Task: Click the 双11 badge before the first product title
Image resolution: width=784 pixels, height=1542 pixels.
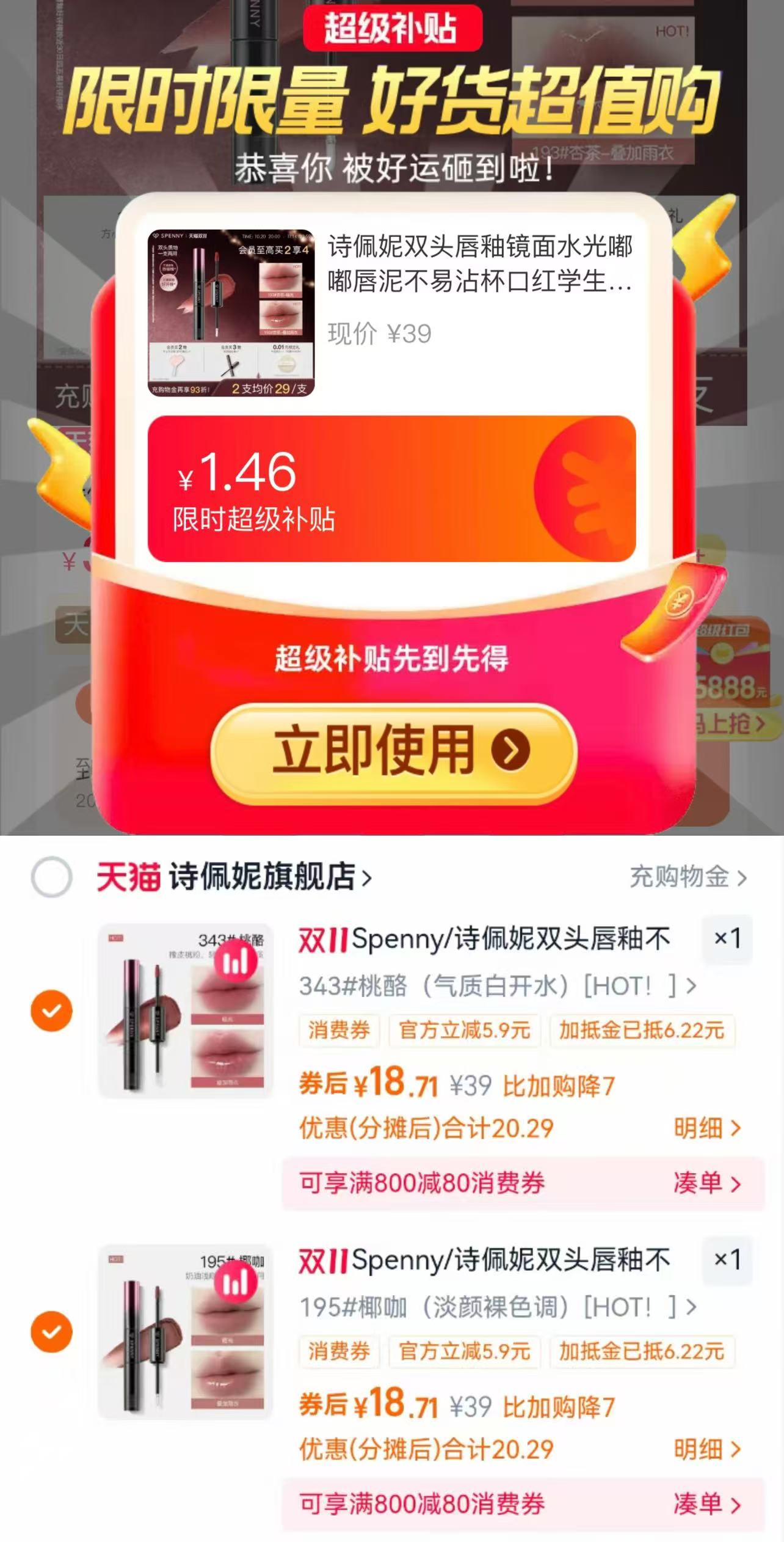Action: [324, 939]
